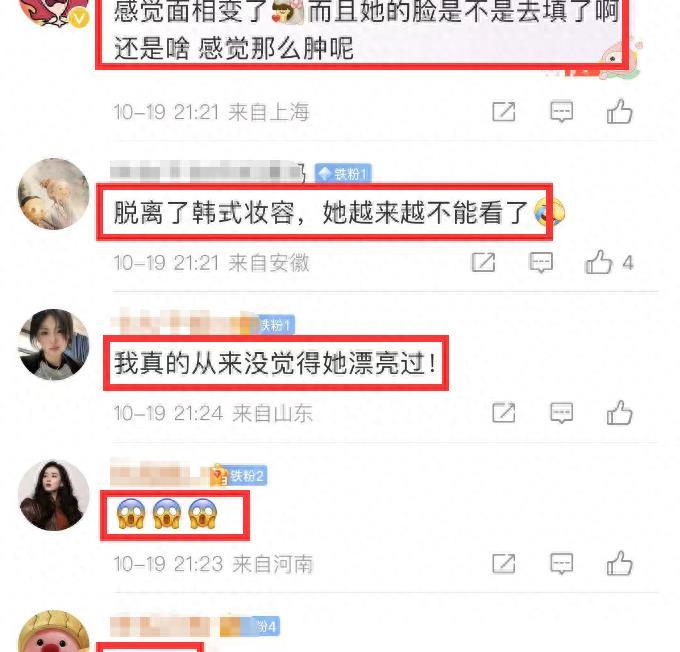The image size is (680, 652).
Task: Like the 21:21 comment from 上海
Action: [620, 111]
